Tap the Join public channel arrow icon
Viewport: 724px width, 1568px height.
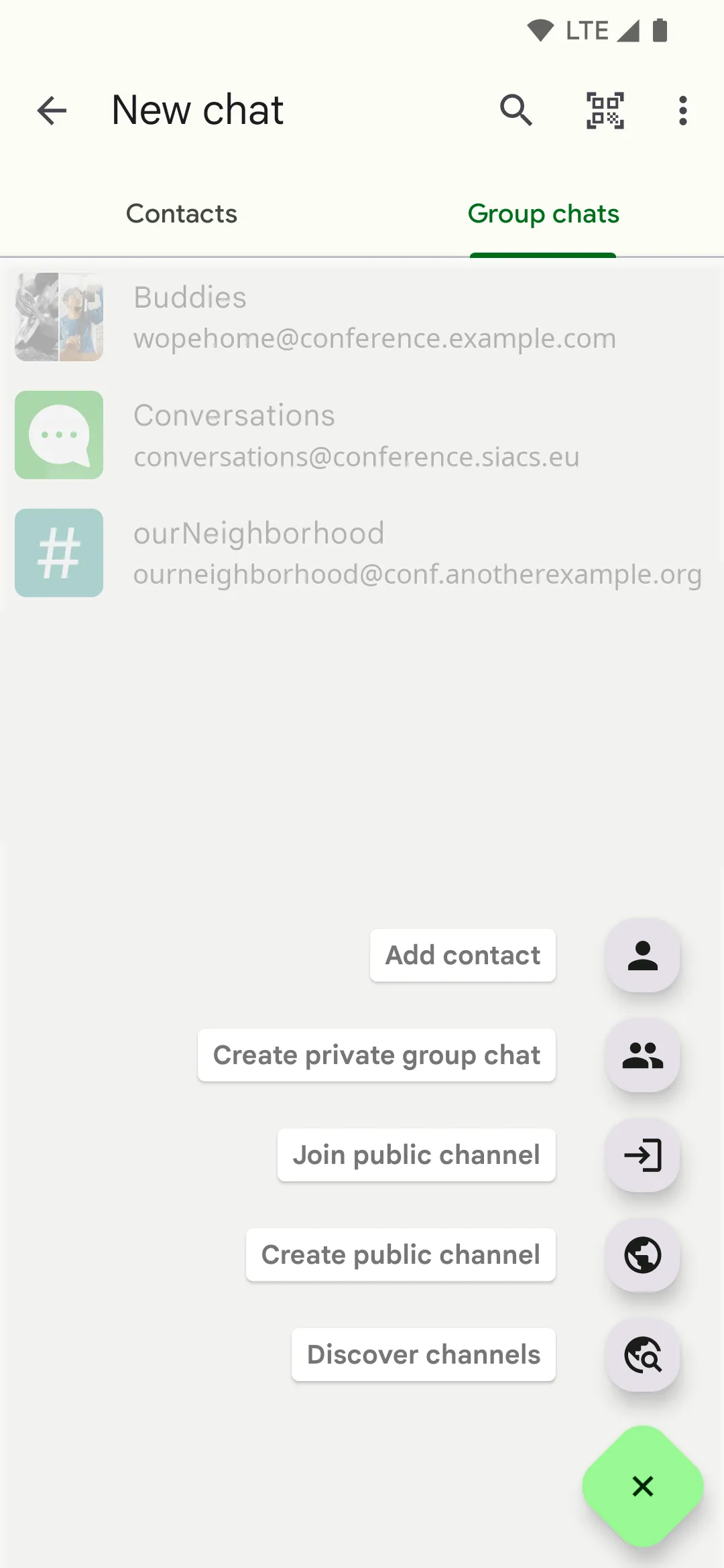pos(642,1155)
